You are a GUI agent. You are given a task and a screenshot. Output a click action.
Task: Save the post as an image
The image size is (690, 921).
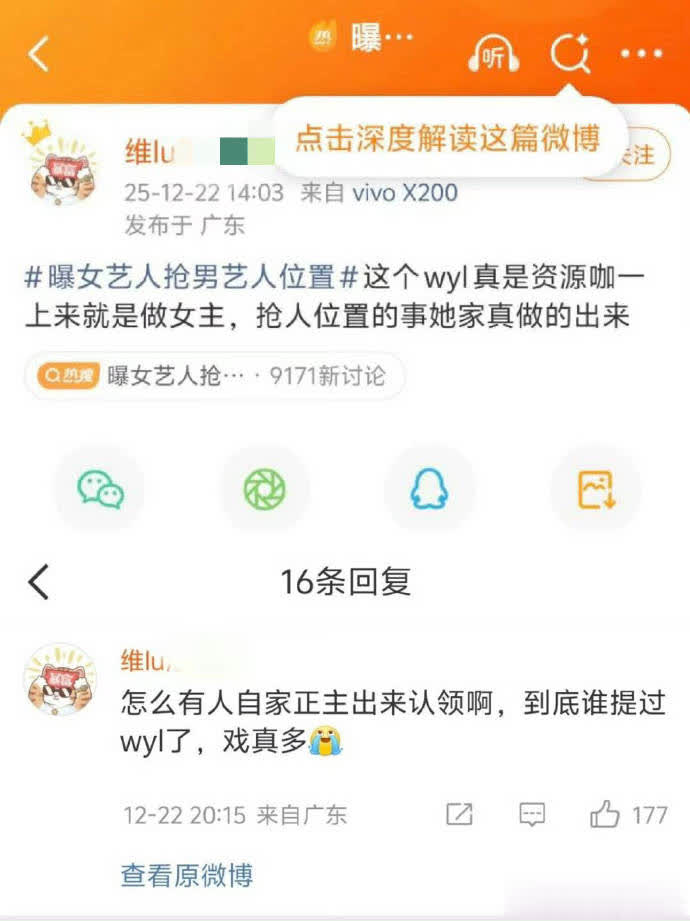click(595, 489)
